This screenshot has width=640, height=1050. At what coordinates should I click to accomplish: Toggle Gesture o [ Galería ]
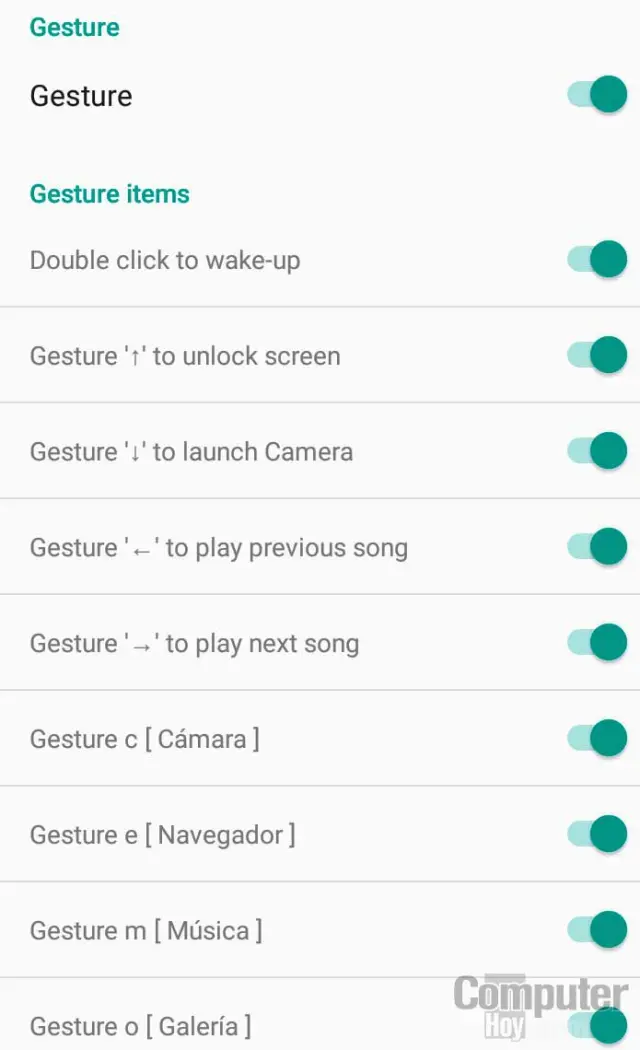(598, 1026)
